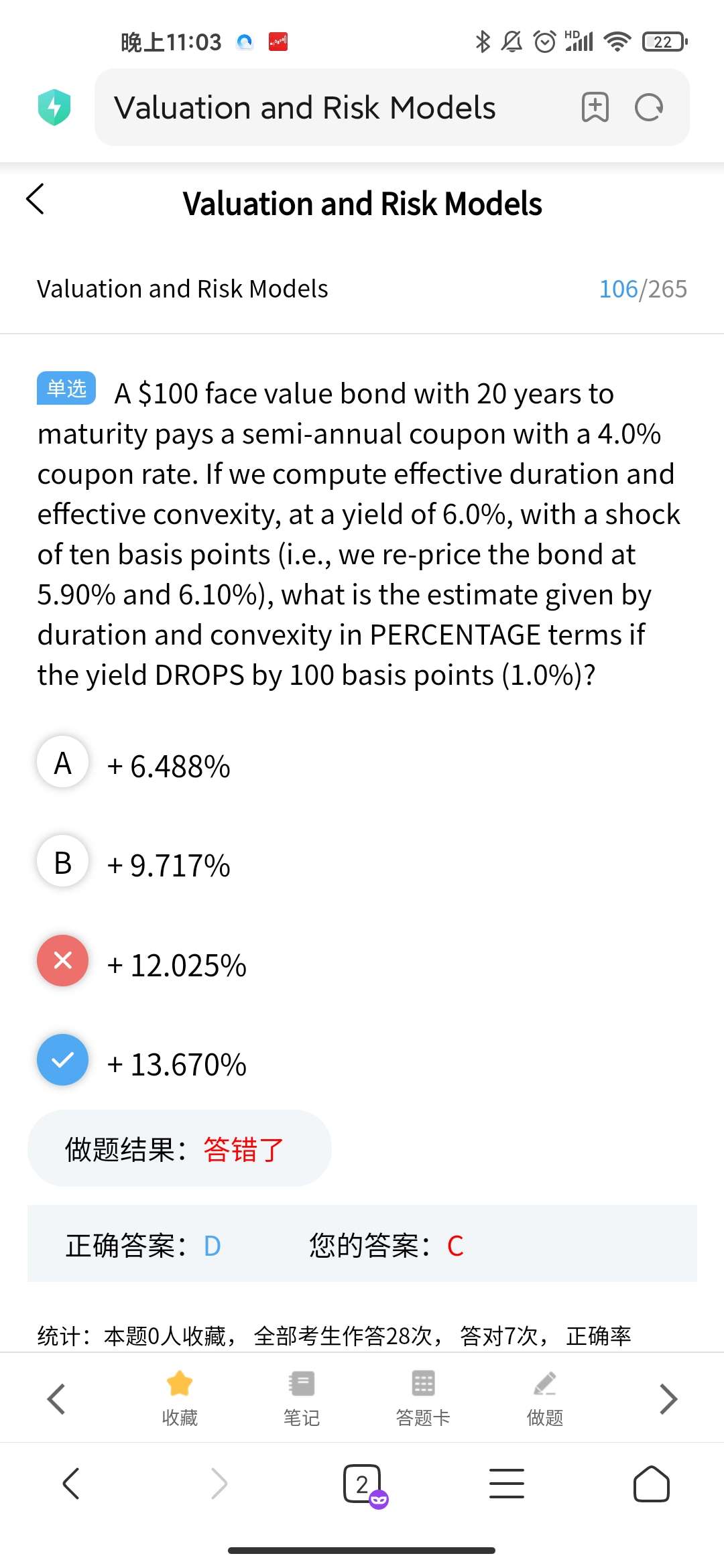Open the browser menu
Image resolution: width=724 pixels, height=1568 pixels.
coord(507,1484)
